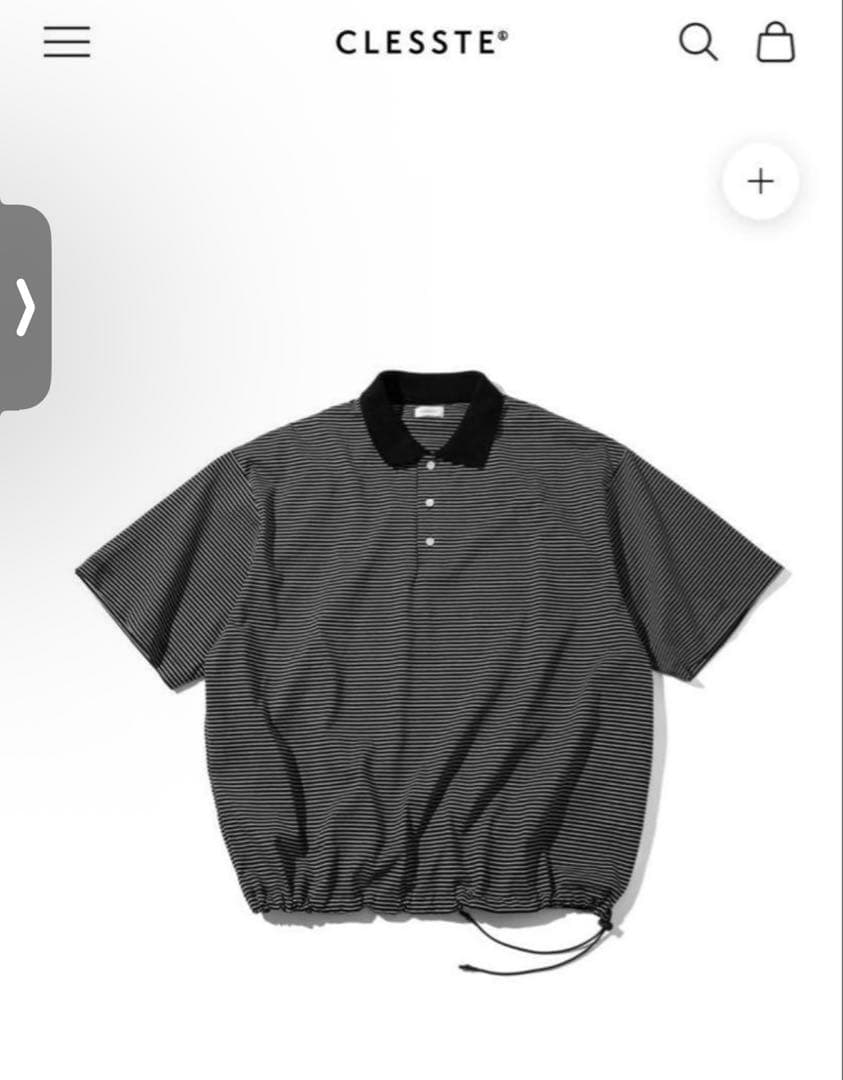Viewport: 843px width, 1080px height.
Task: Go home via the CLESSTE wordmark
Action: pos(421,42)
